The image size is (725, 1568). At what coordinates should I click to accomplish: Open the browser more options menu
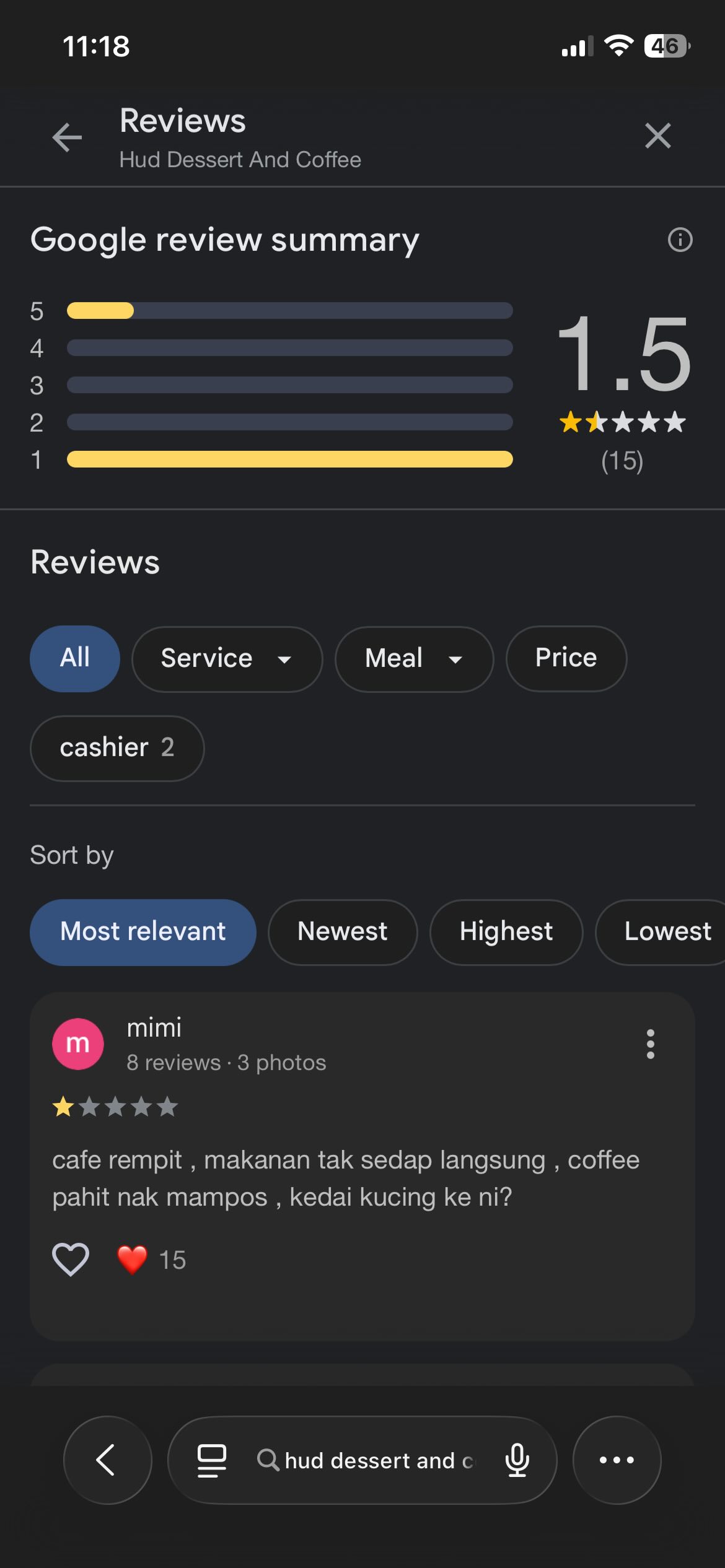pyautogui.click(x=617, y=1460)
